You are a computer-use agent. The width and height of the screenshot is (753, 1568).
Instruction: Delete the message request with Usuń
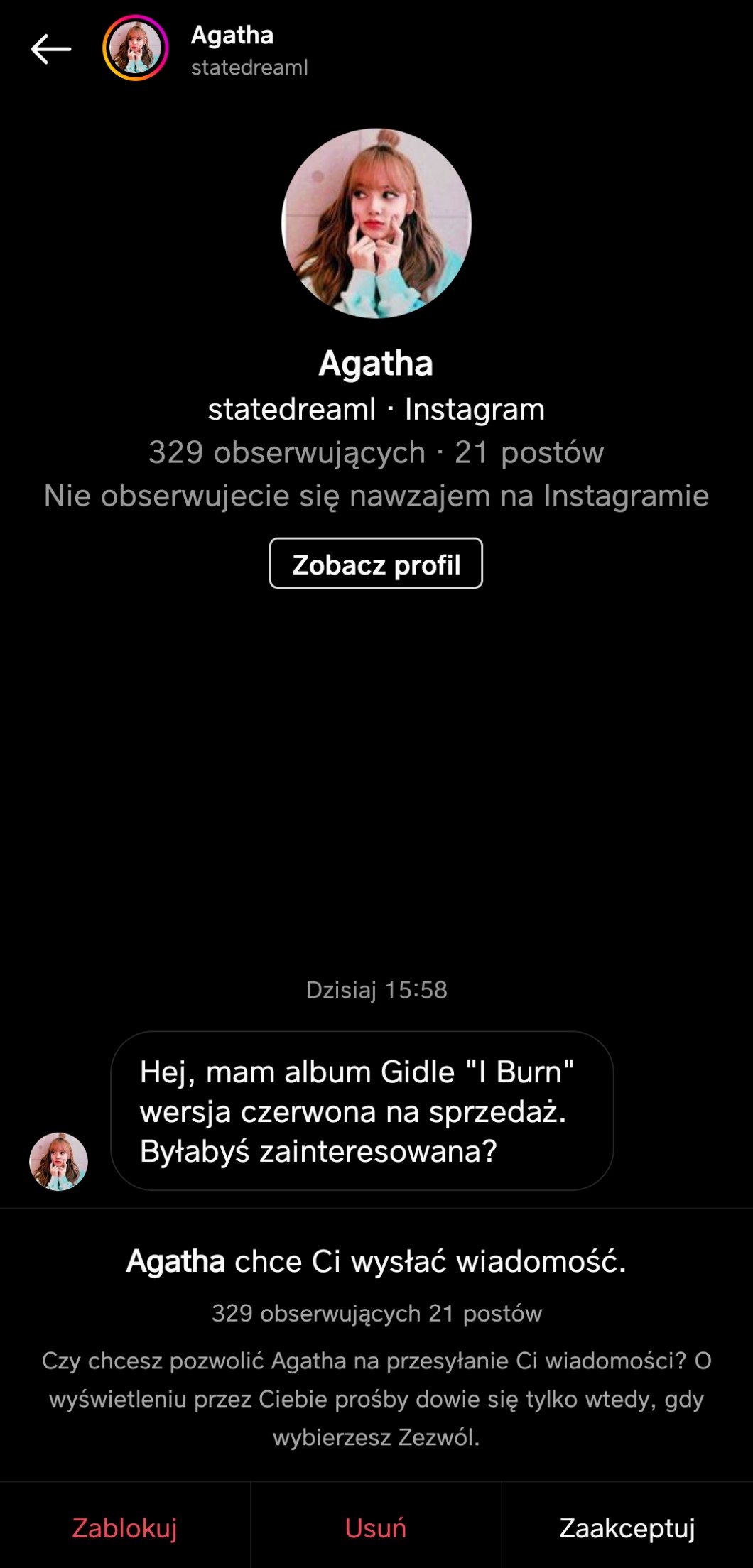[376, 1528]
